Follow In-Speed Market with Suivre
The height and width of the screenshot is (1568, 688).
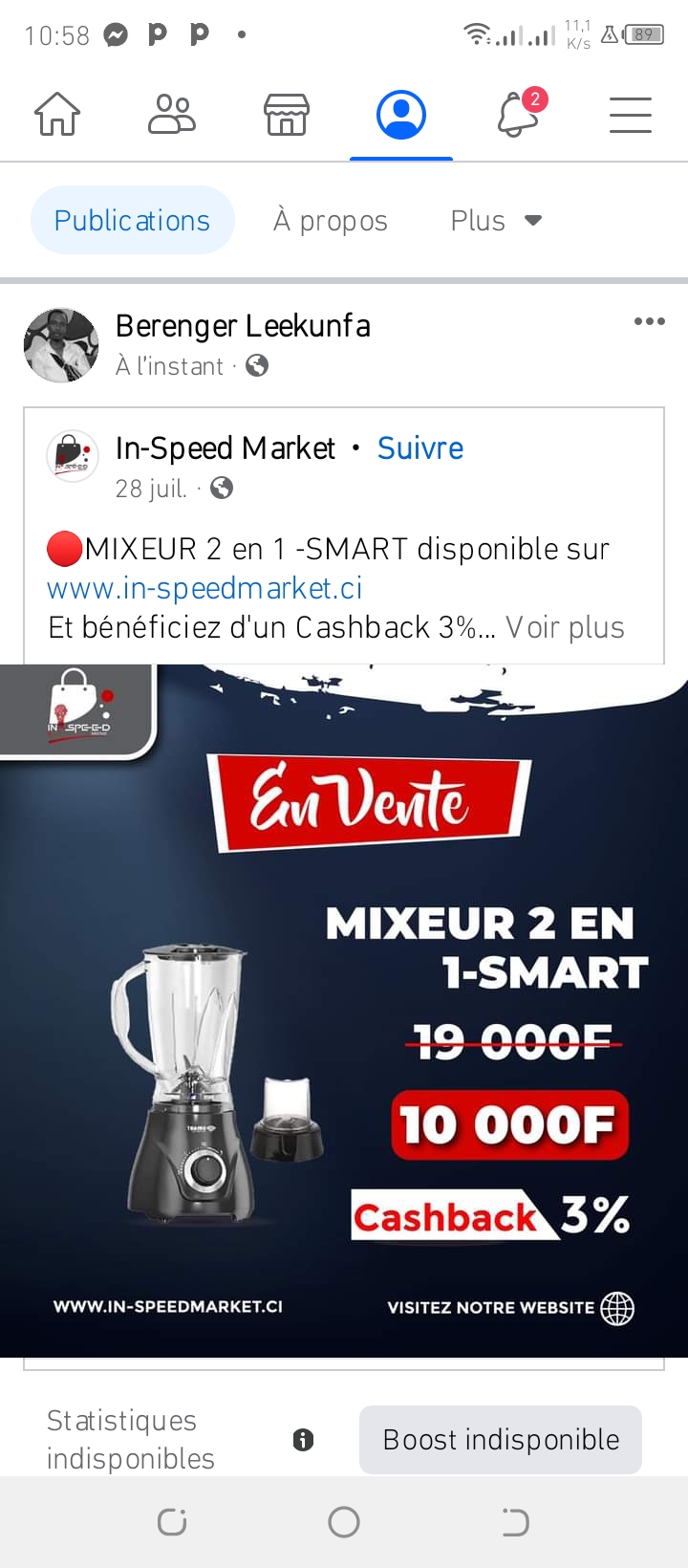point(420,447)
